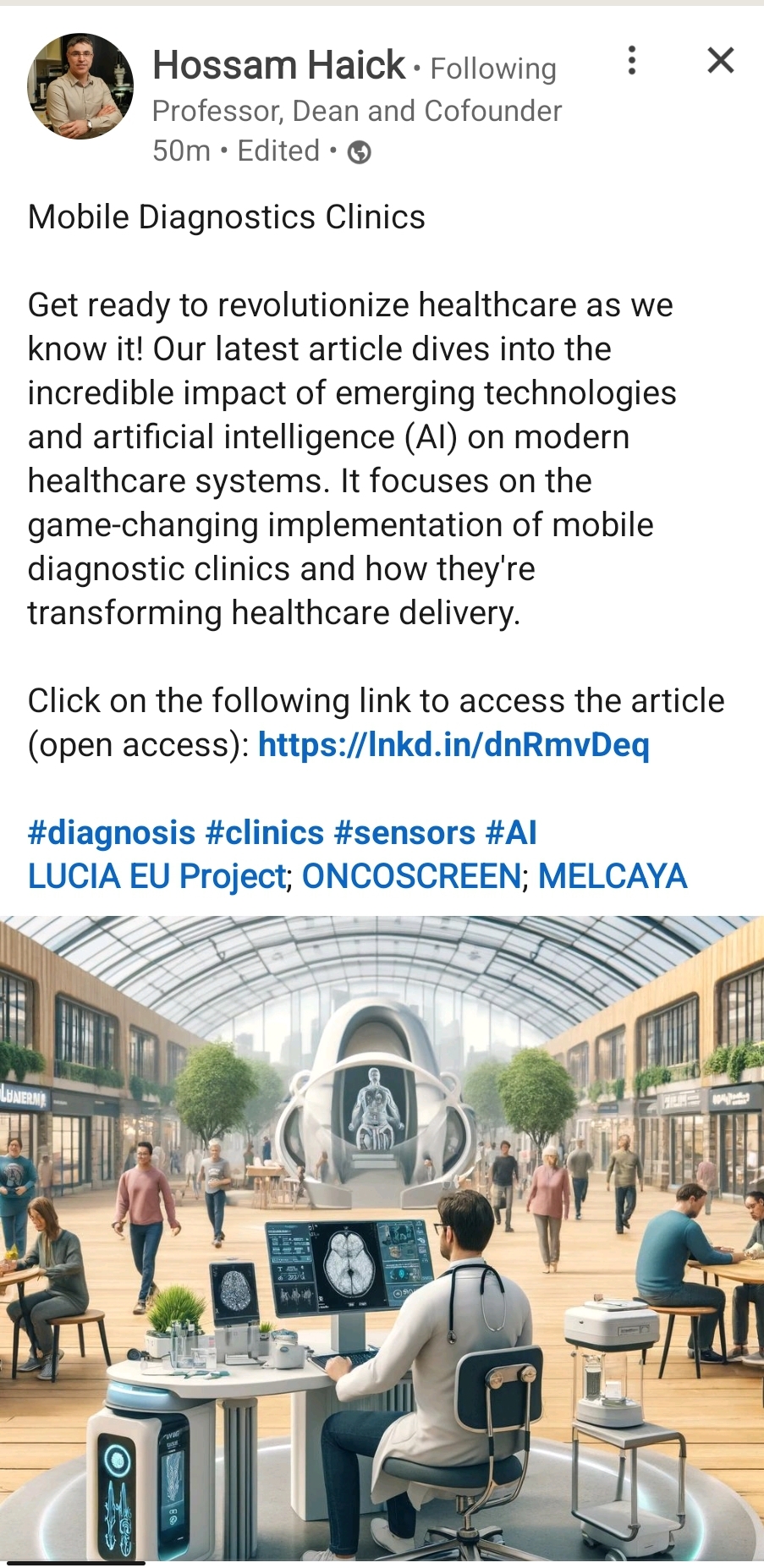Dismiss the post with the X icon

pyautogui.click(x=720, y=61)
